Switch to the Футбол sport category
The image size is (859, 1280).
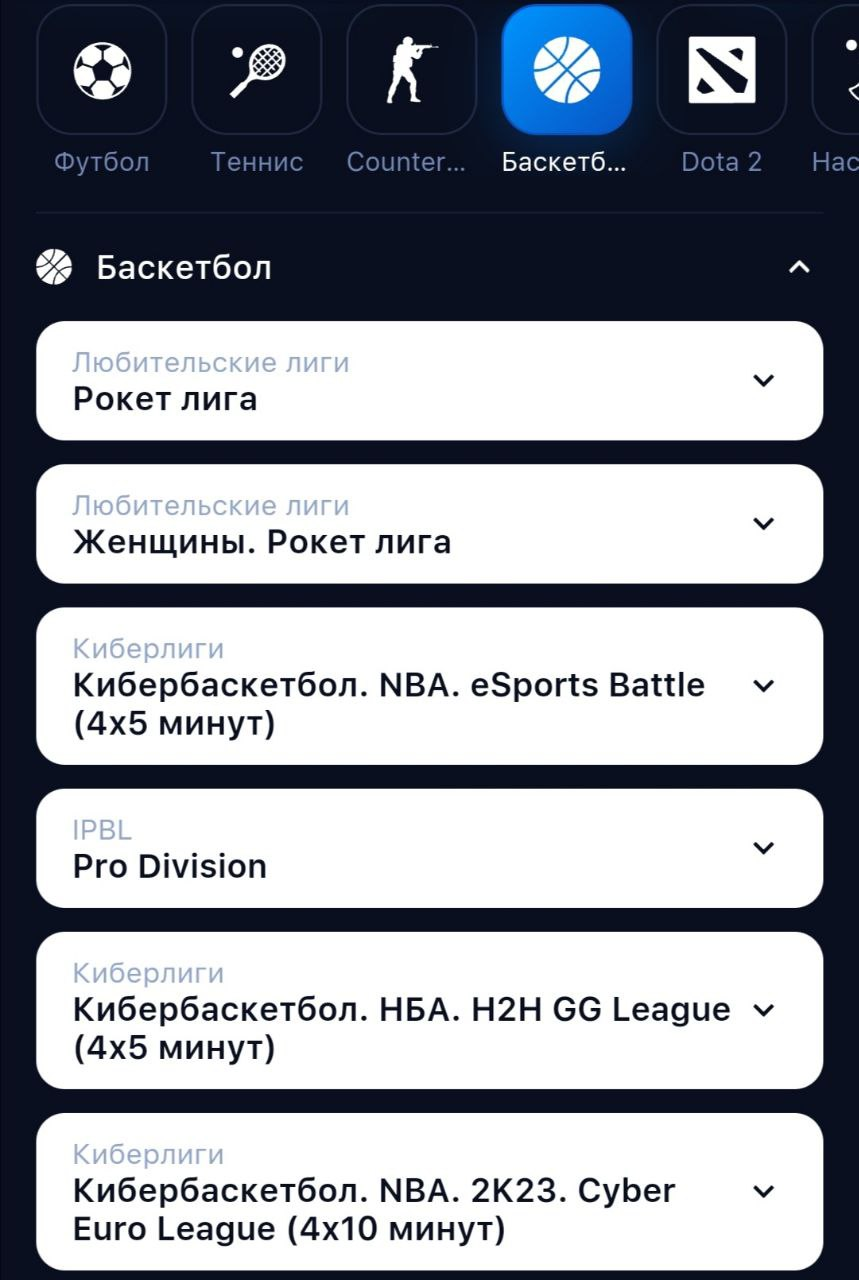pos(101,70)
